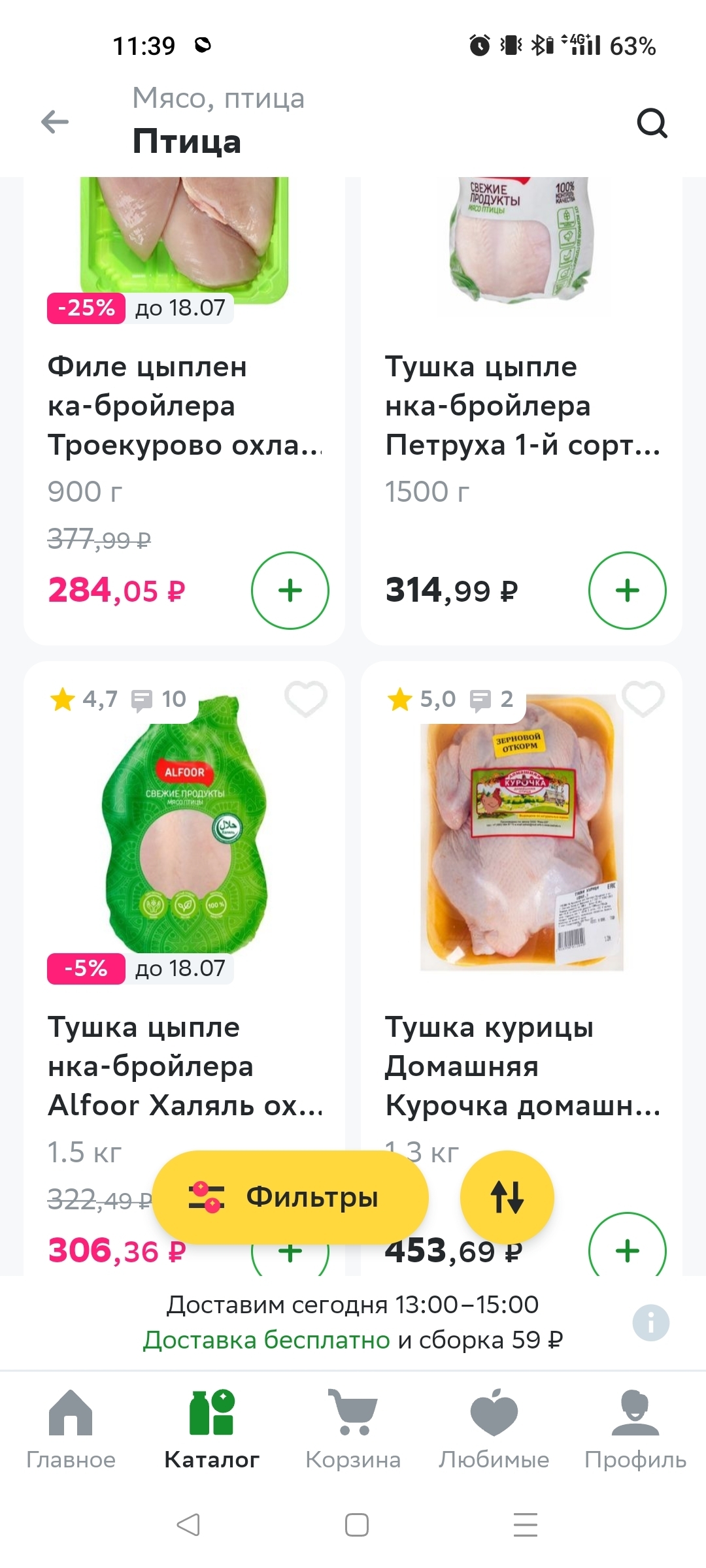Add Тушка цыпленка-бройлера Петруха to cart

coord(628,591)
